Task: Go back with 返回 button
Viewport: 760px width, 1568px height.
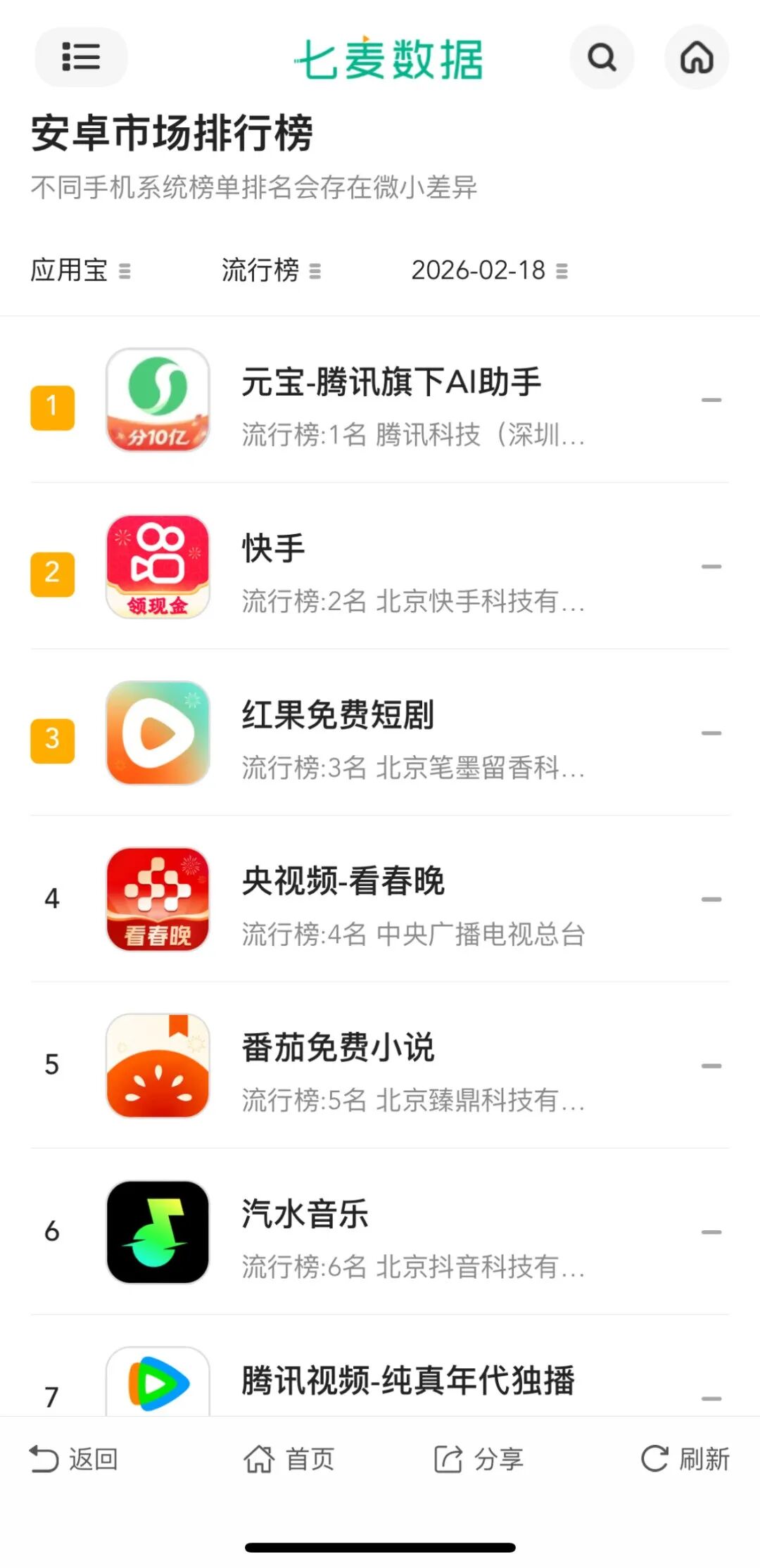Action: 74,1459
